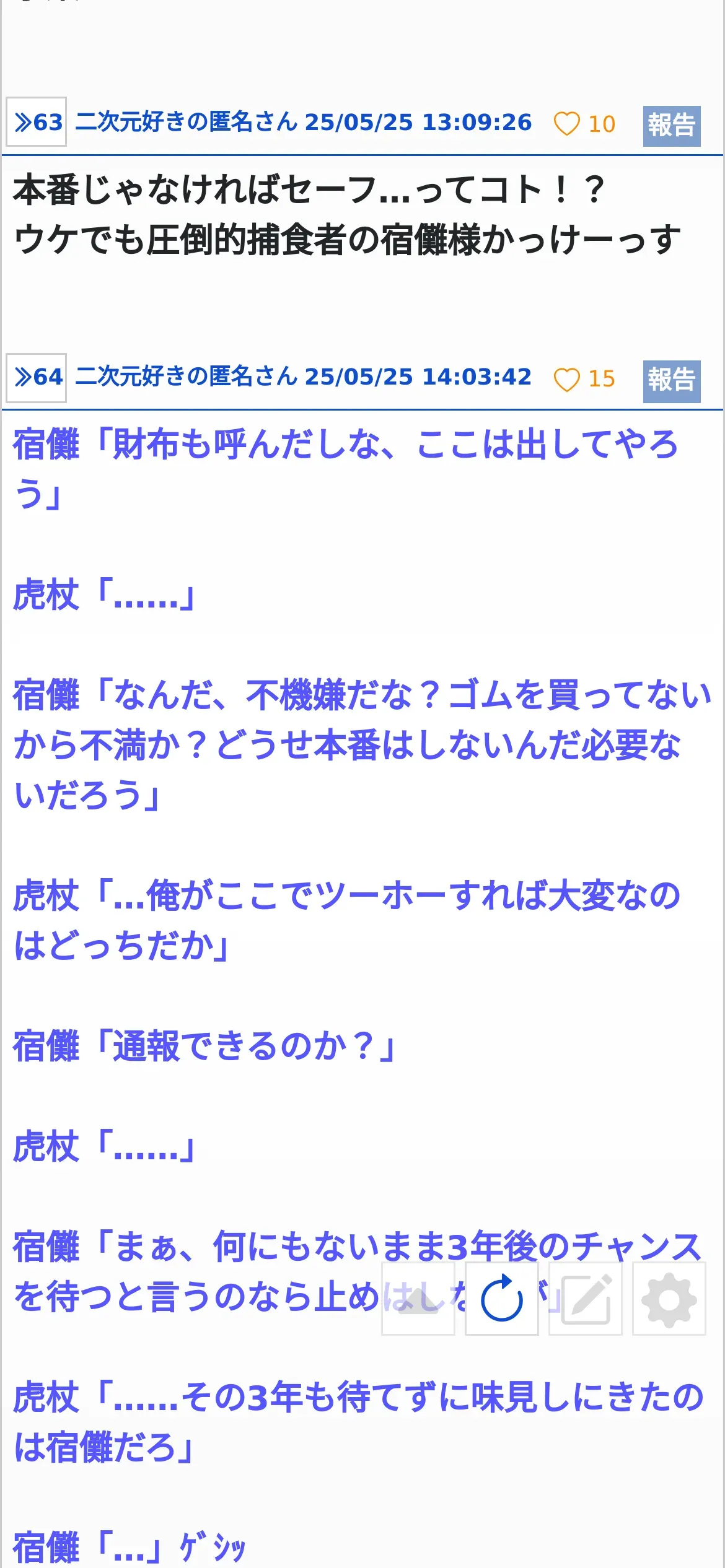The image size is (725, 1568).
Task: Like post 64 with the heart
Action: pyautogui.click(x=566, y=380)
